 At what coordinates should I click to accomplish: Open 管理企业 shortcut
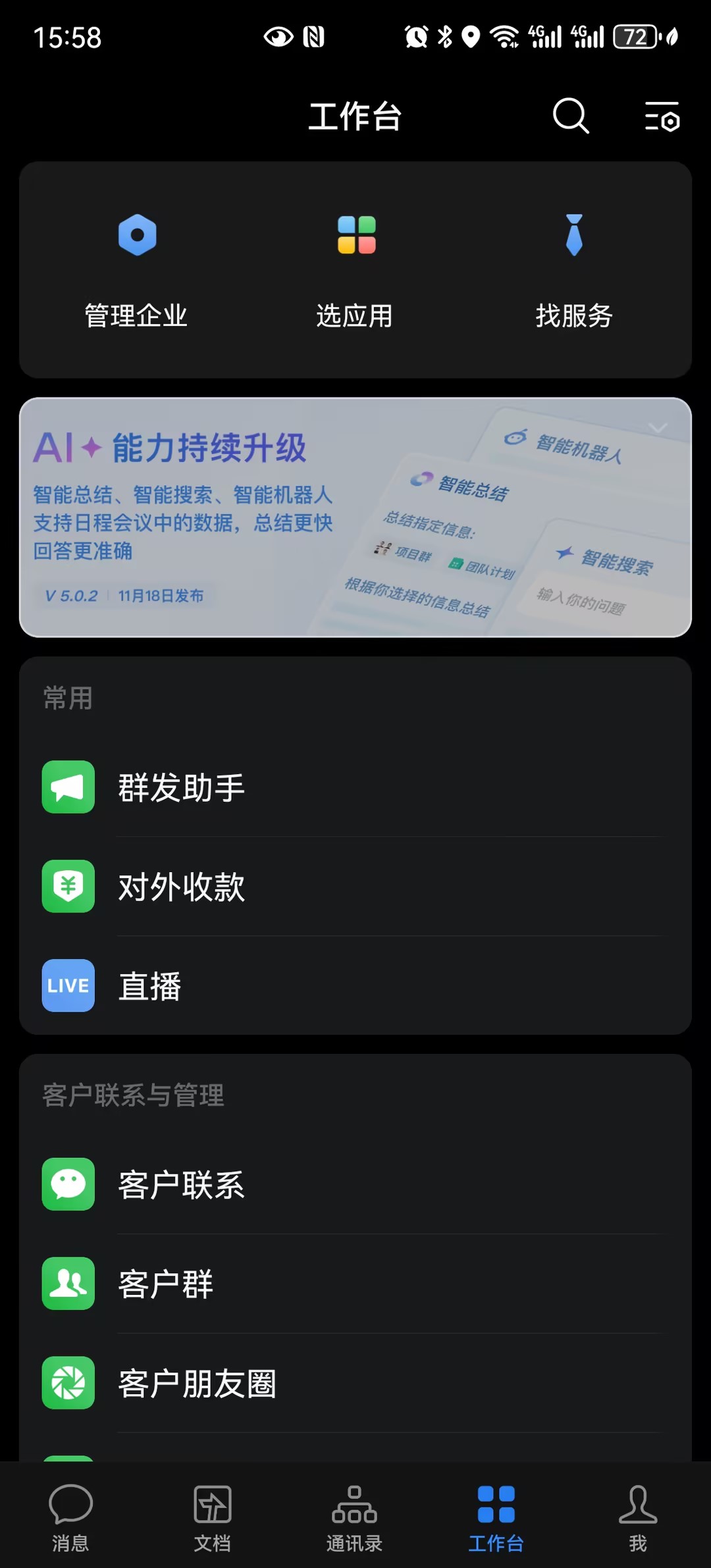[136, 271]
